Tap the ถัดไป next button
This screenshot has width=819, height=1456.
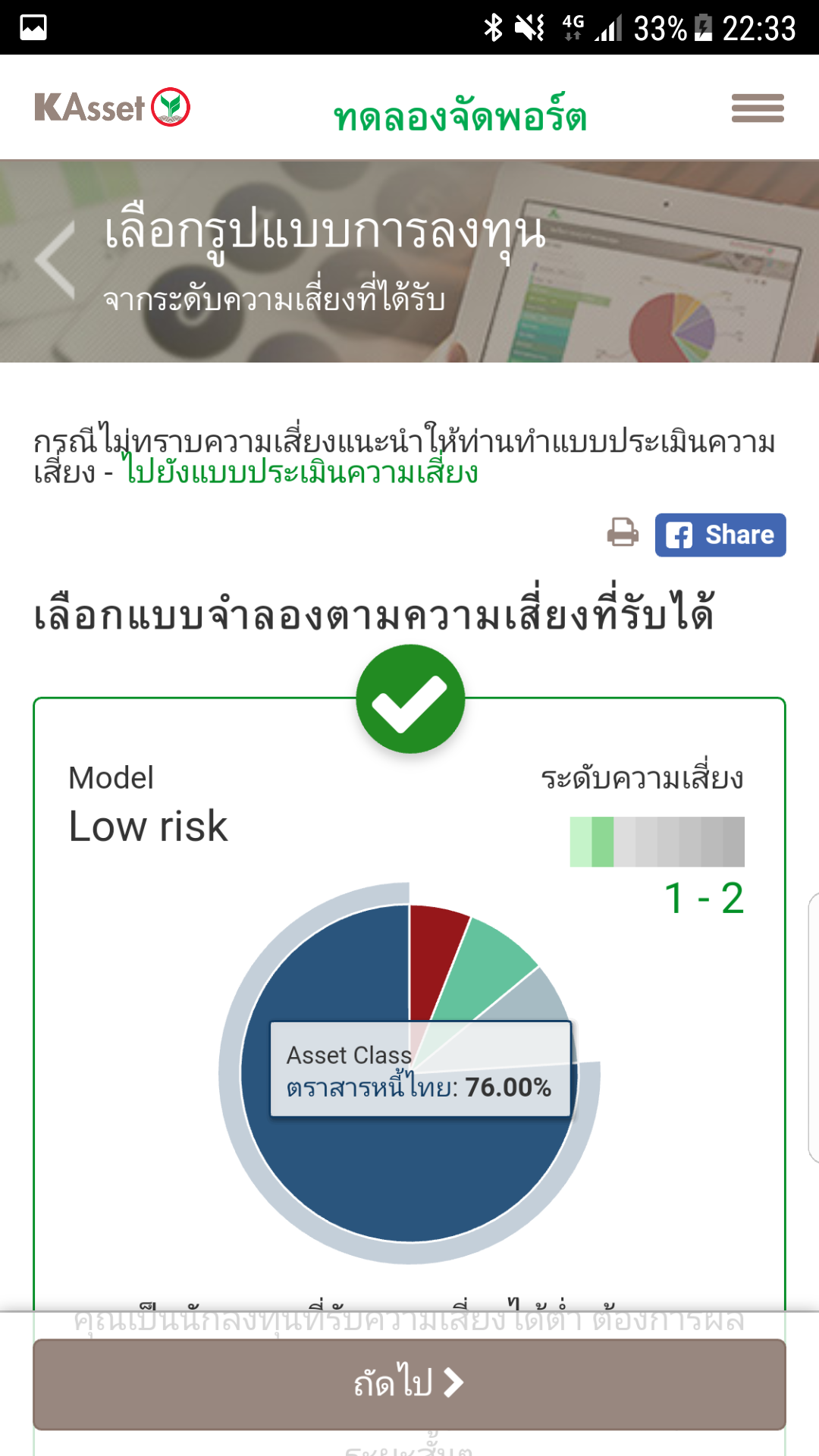[409, 1383]
